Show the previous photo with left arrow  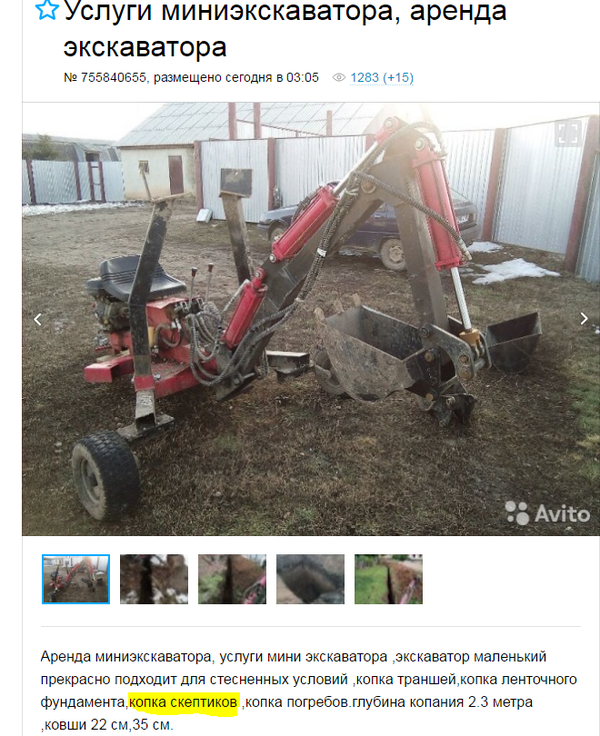point(39,320)
